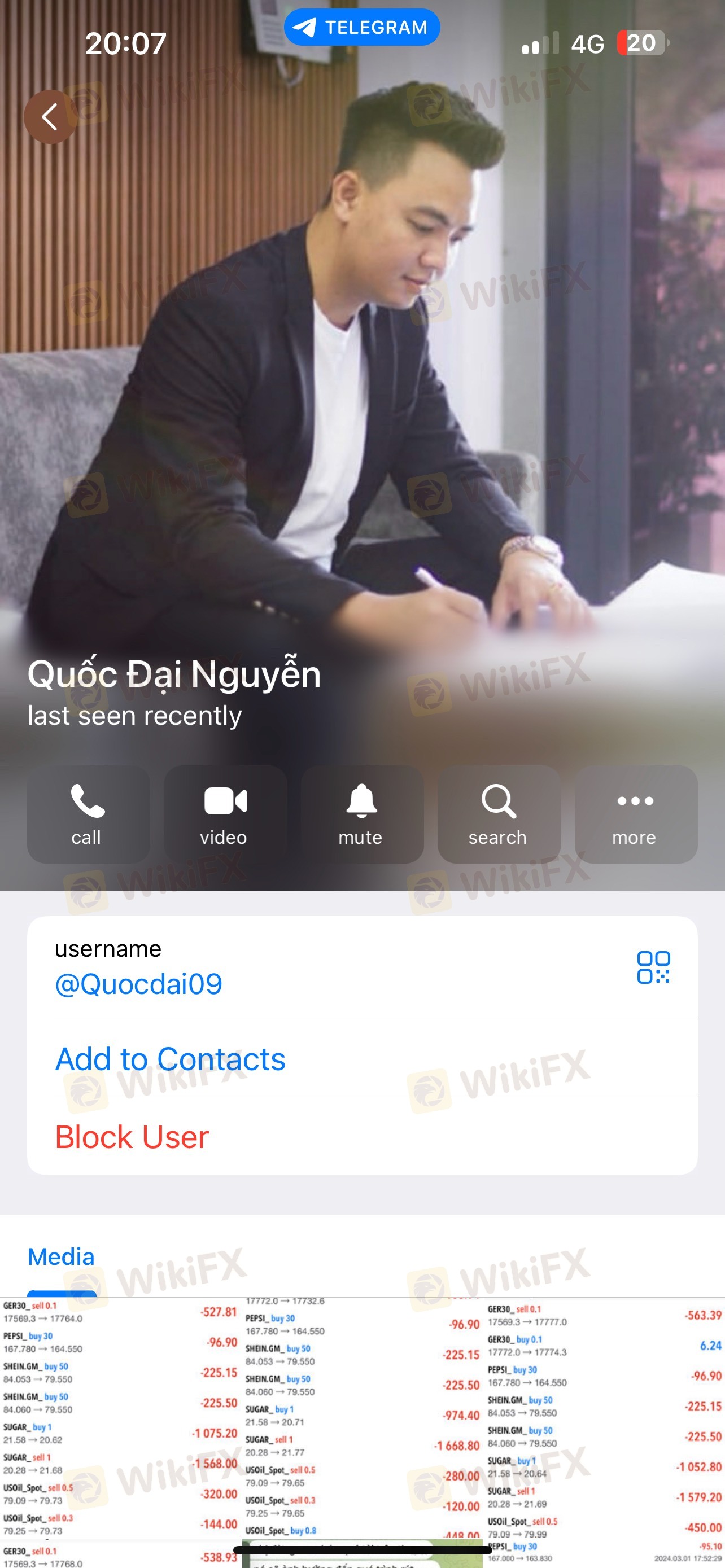
Task: Return to Telegram via the status pill
Action: click(x=362, y=28)
